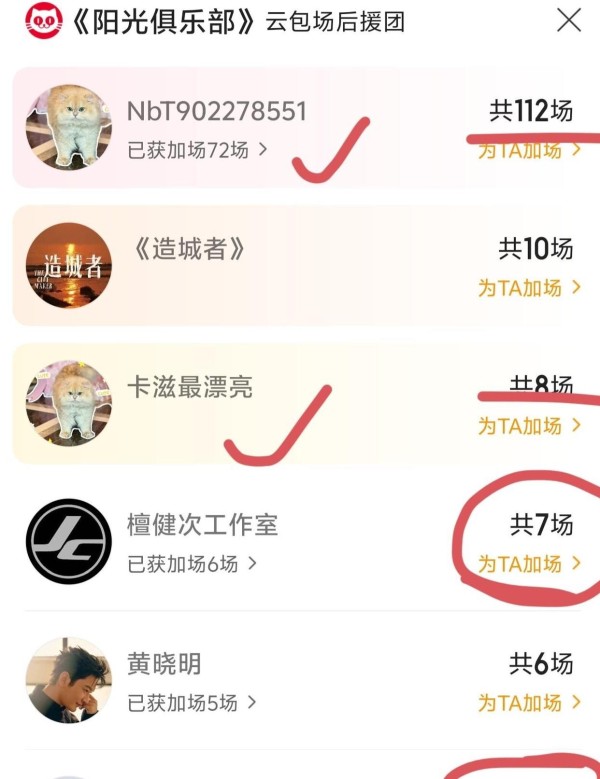Tap 为TA加场 for NbT902278551

pyautogui.click(x=529, y=151)
